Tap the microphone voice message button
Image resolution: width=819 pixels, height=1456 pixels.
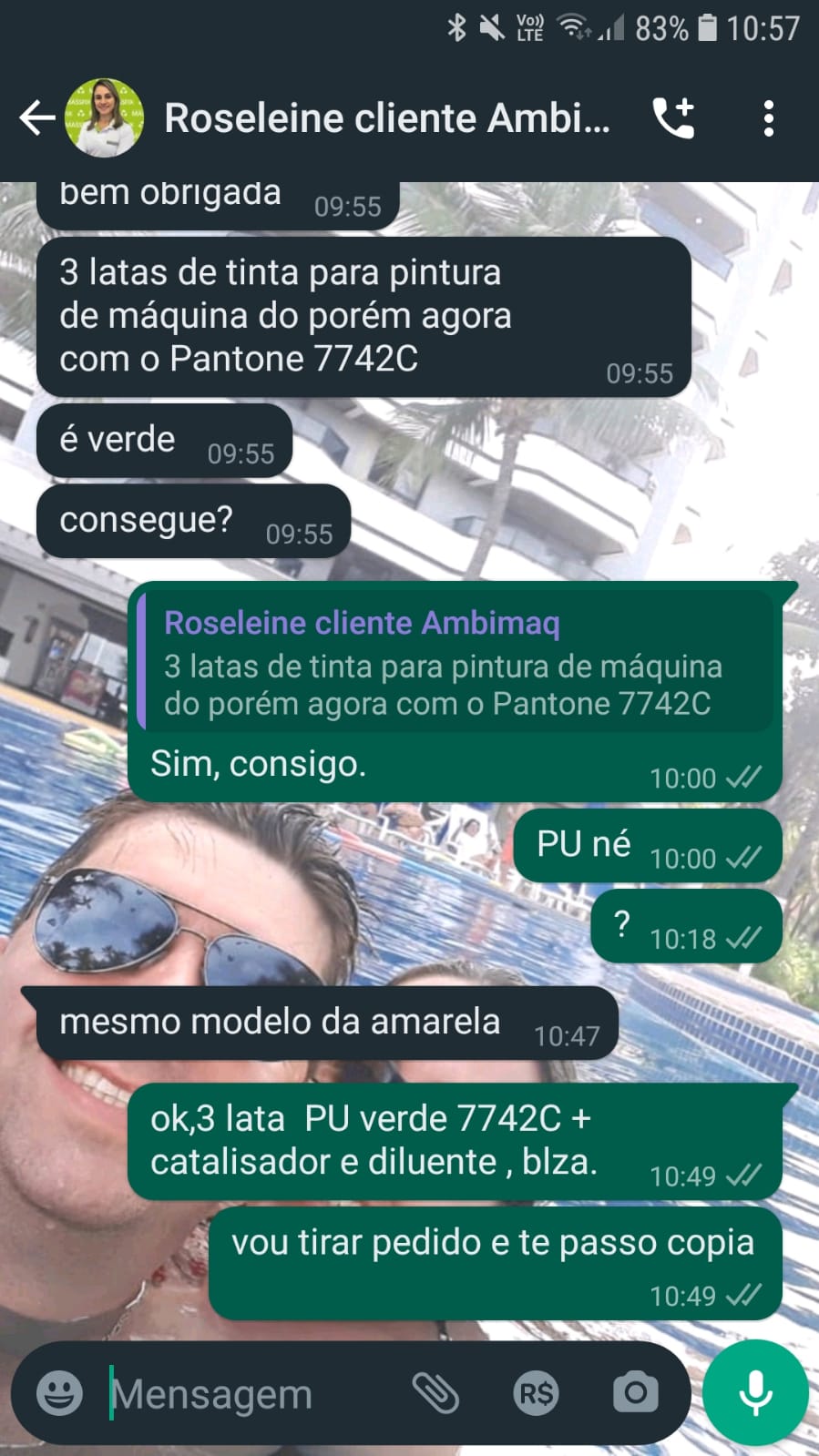(755, 1393)
